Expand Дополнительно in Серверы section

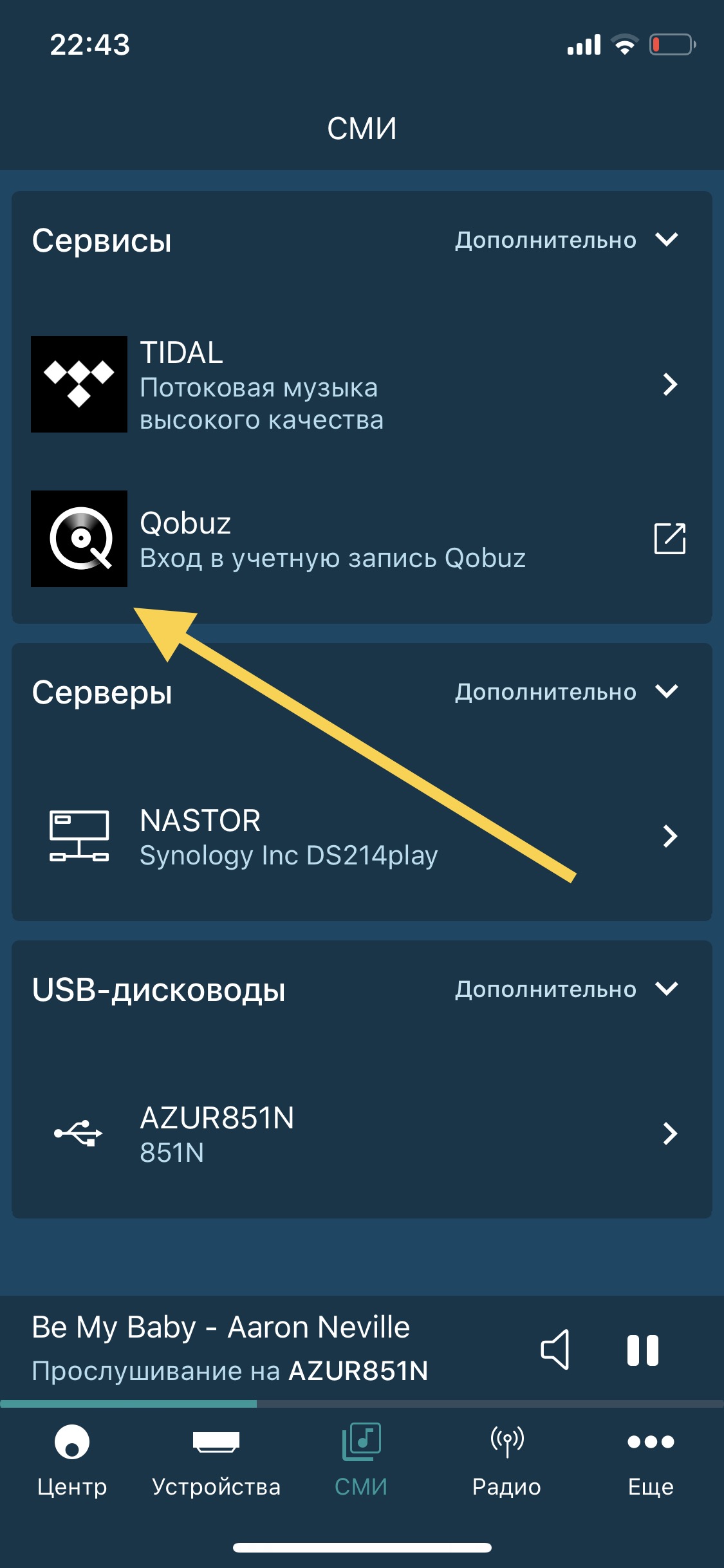click(567, 692)
